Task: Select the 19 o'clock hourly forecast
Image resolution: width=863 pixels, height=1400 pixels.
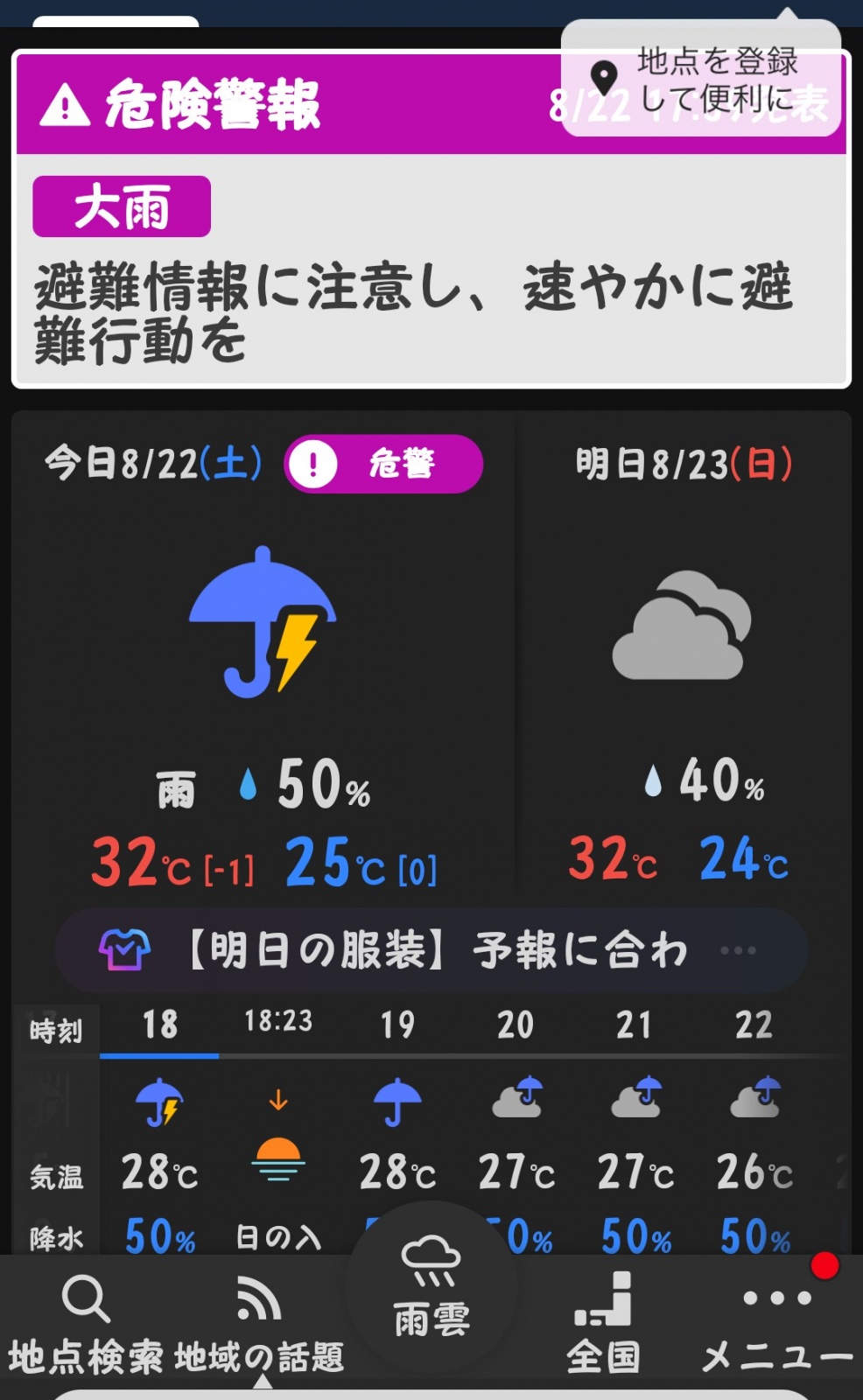Action: click(x=397, y=1129)
